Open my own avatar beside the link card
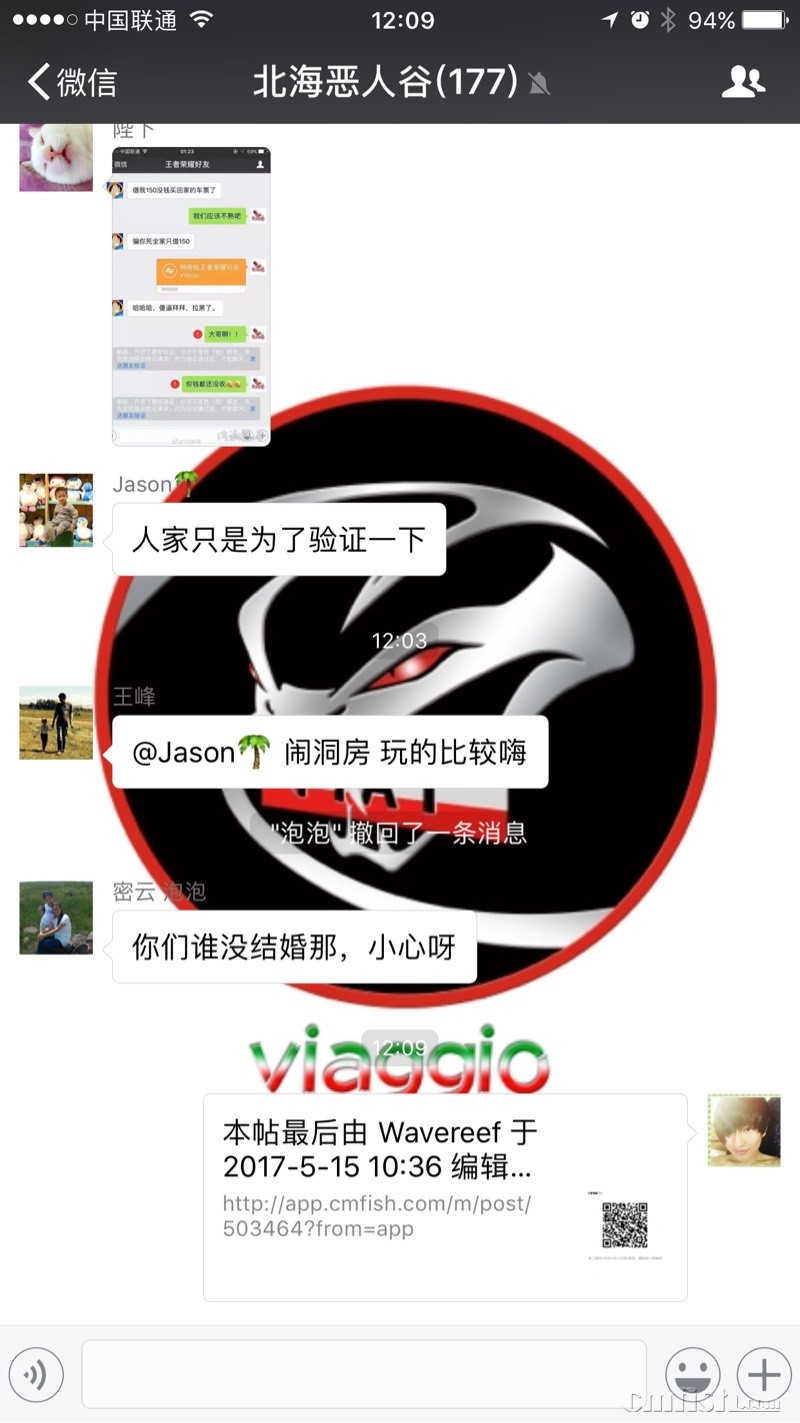This screenshot has height=1423, width=800. pyautogui.click(x=744, y=1130)
